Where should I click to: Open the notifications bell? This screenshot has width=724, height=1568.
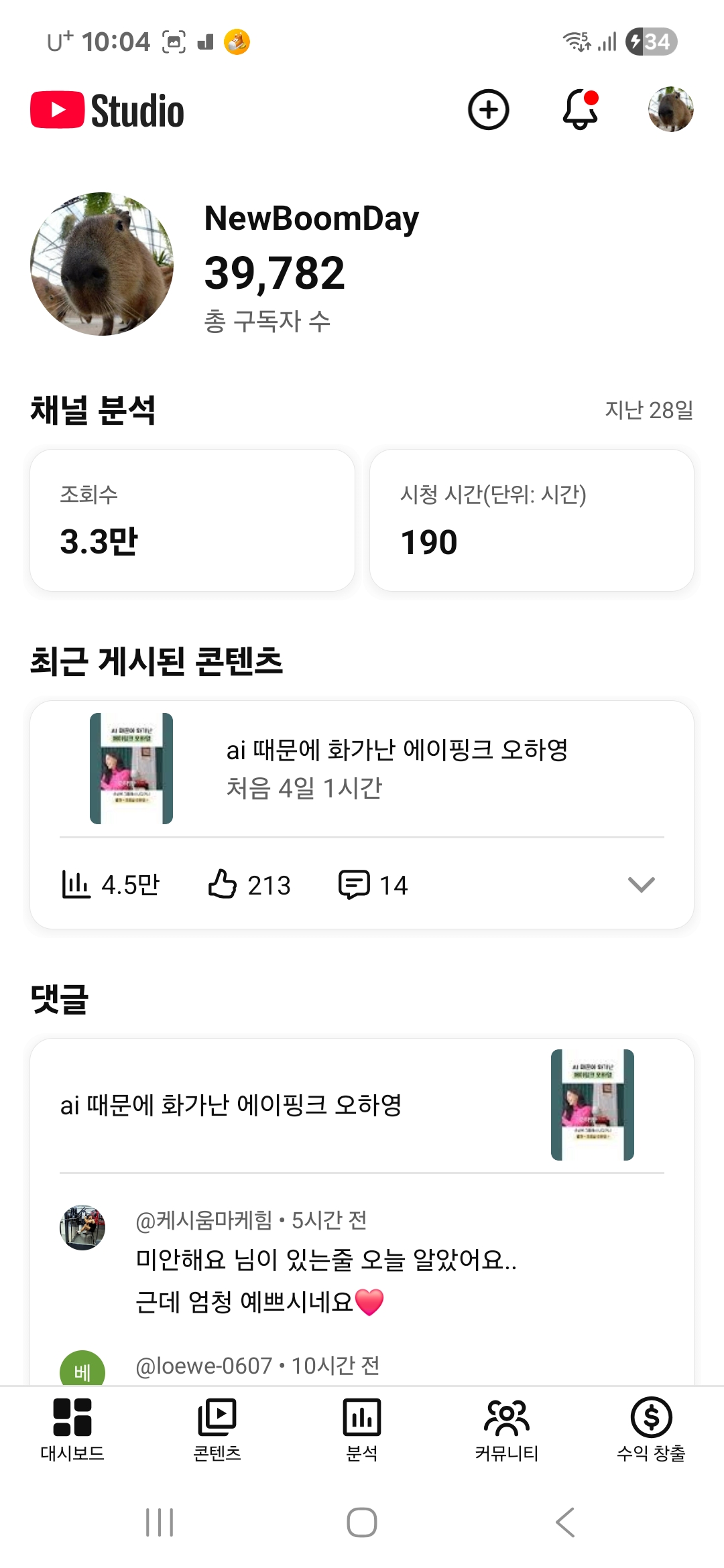tap(580, 109)
